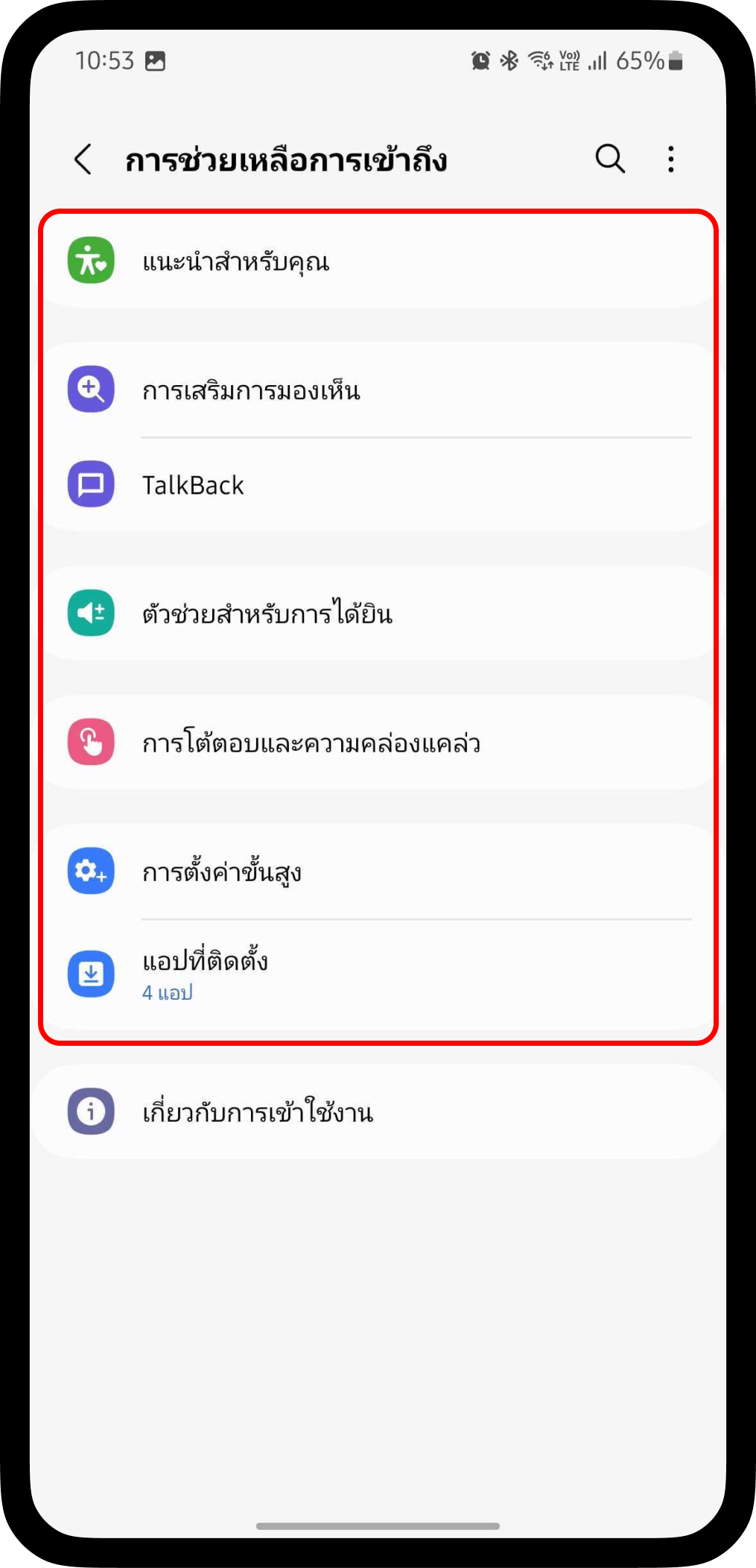Open the three-dot overflow menu

click(x=671, y=159)
